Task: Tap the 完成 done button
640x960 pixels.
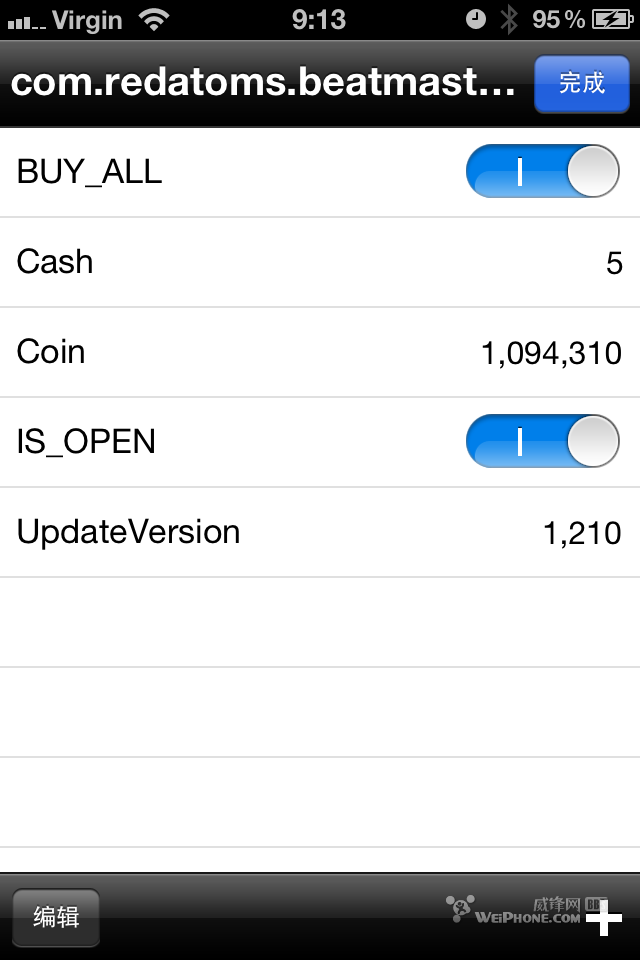Action: [x=582, y=83]
